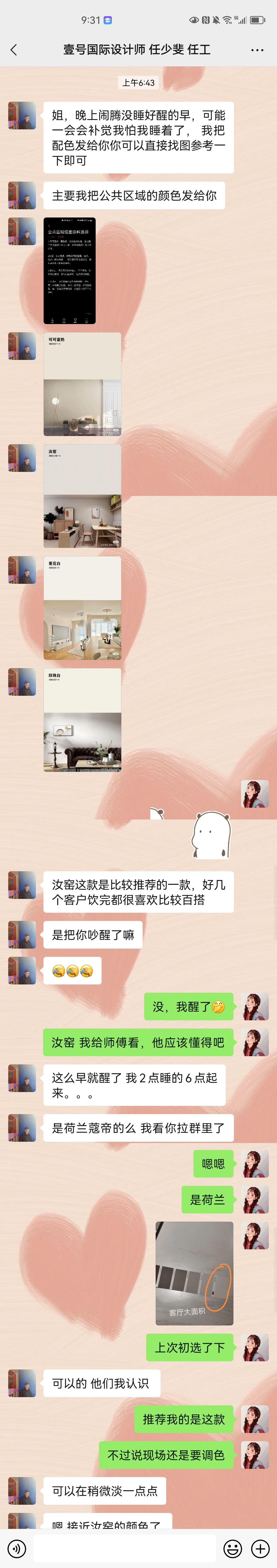Open designer's avatar beside 是把你吵醒了嘛
277x1568 pixels.
click(x=22, y=934)
